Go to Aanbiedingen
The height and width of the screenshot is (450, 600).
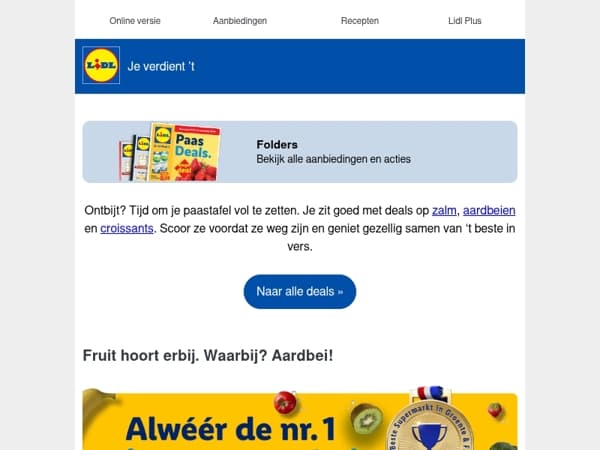point(240,20)
